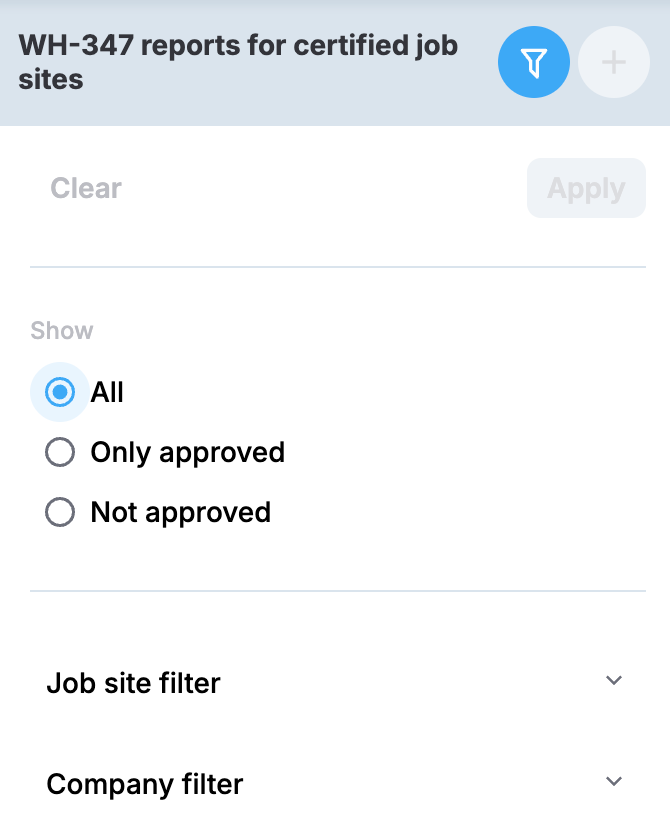Toggle the filter funnel icon

tap(534, 63)
